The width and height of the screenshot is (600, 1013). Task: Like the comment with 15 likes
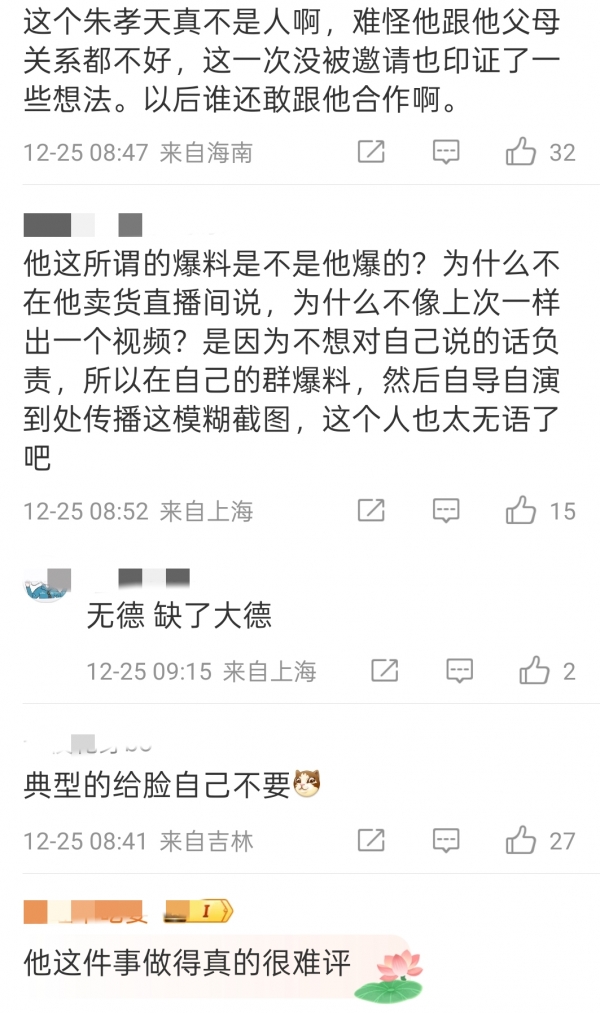point(521,510)
